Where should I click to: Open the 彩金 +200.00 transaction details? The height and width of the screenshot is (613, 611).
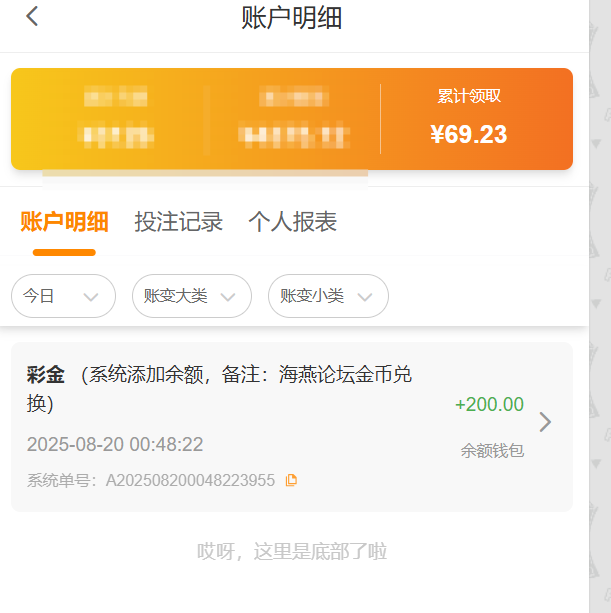click(544, 422)
